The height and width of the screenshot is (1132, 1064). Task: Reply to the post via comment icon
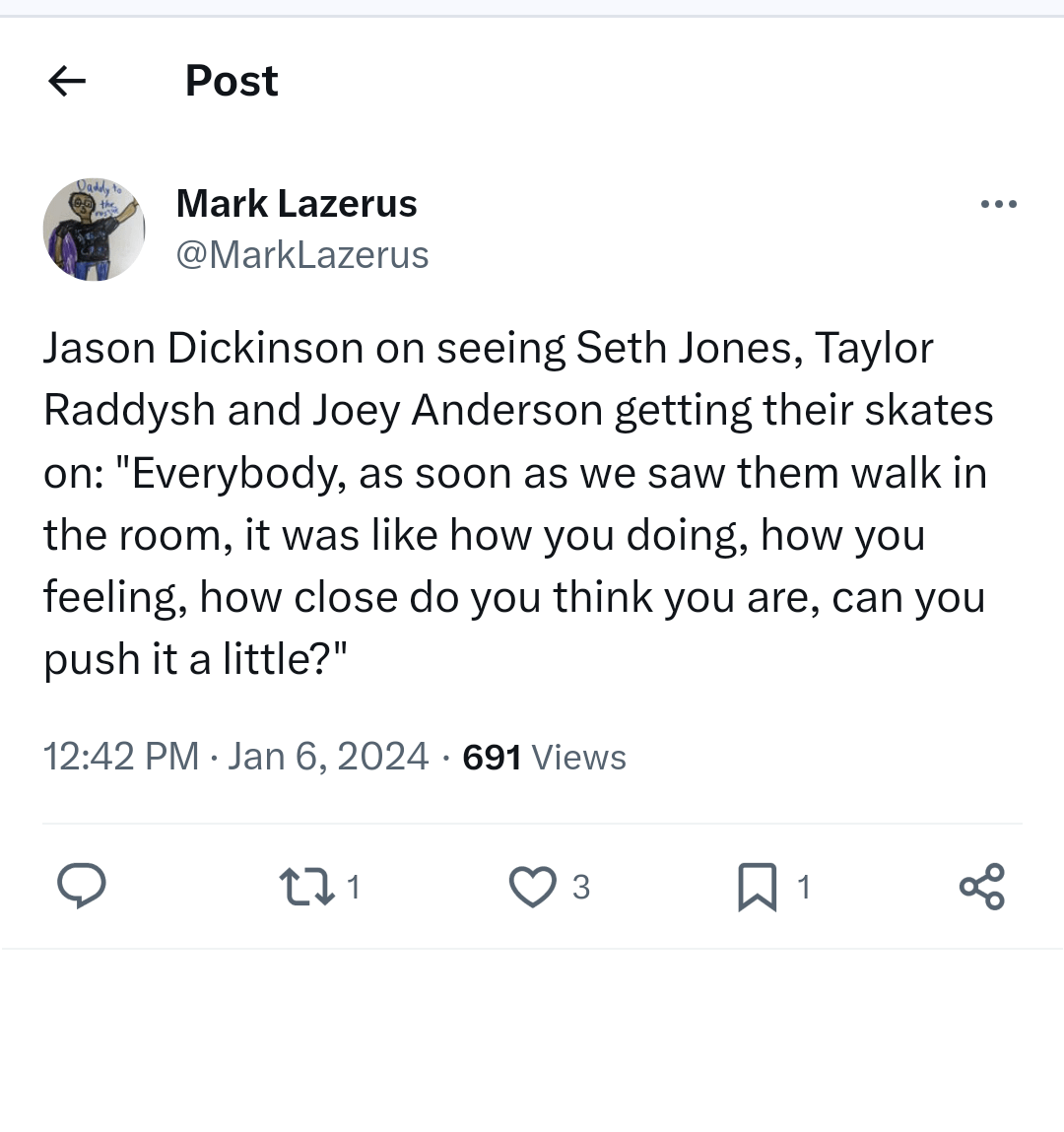point(82,886)
